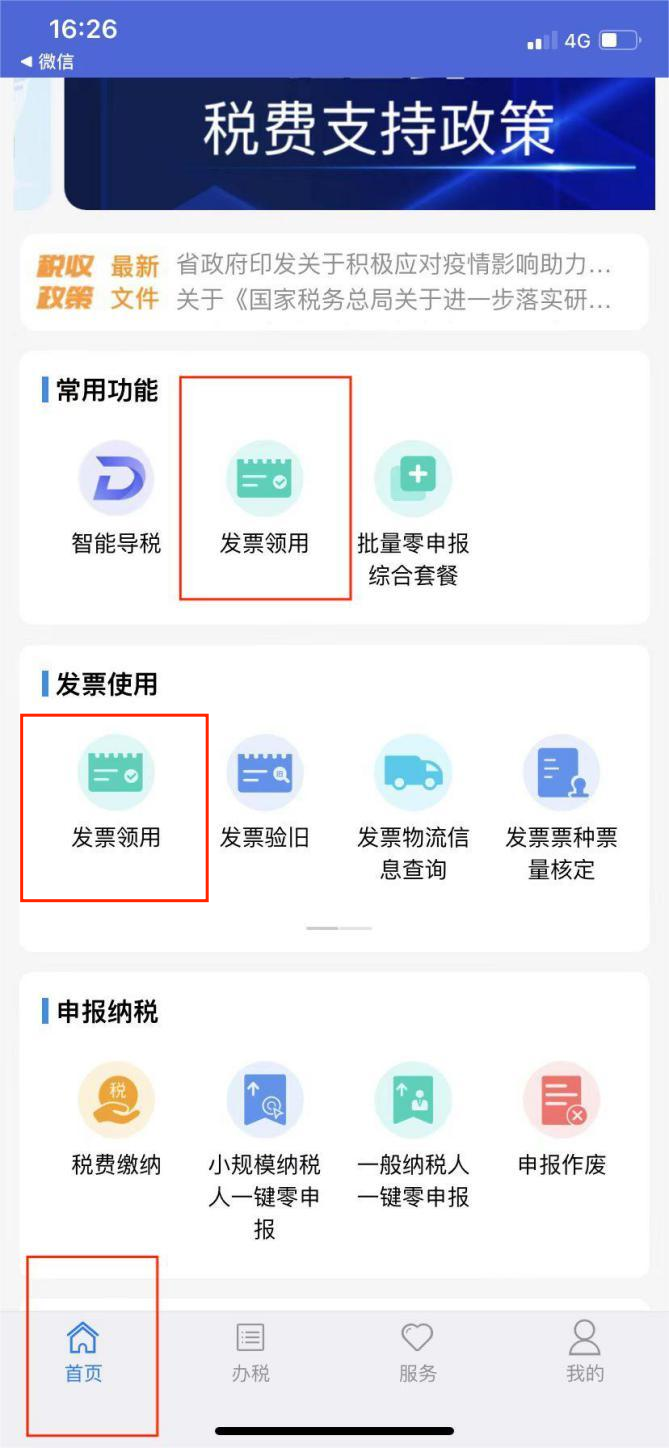Return to 微信 via the back link
Viewport: 669px width, 1448px height.
46,62
